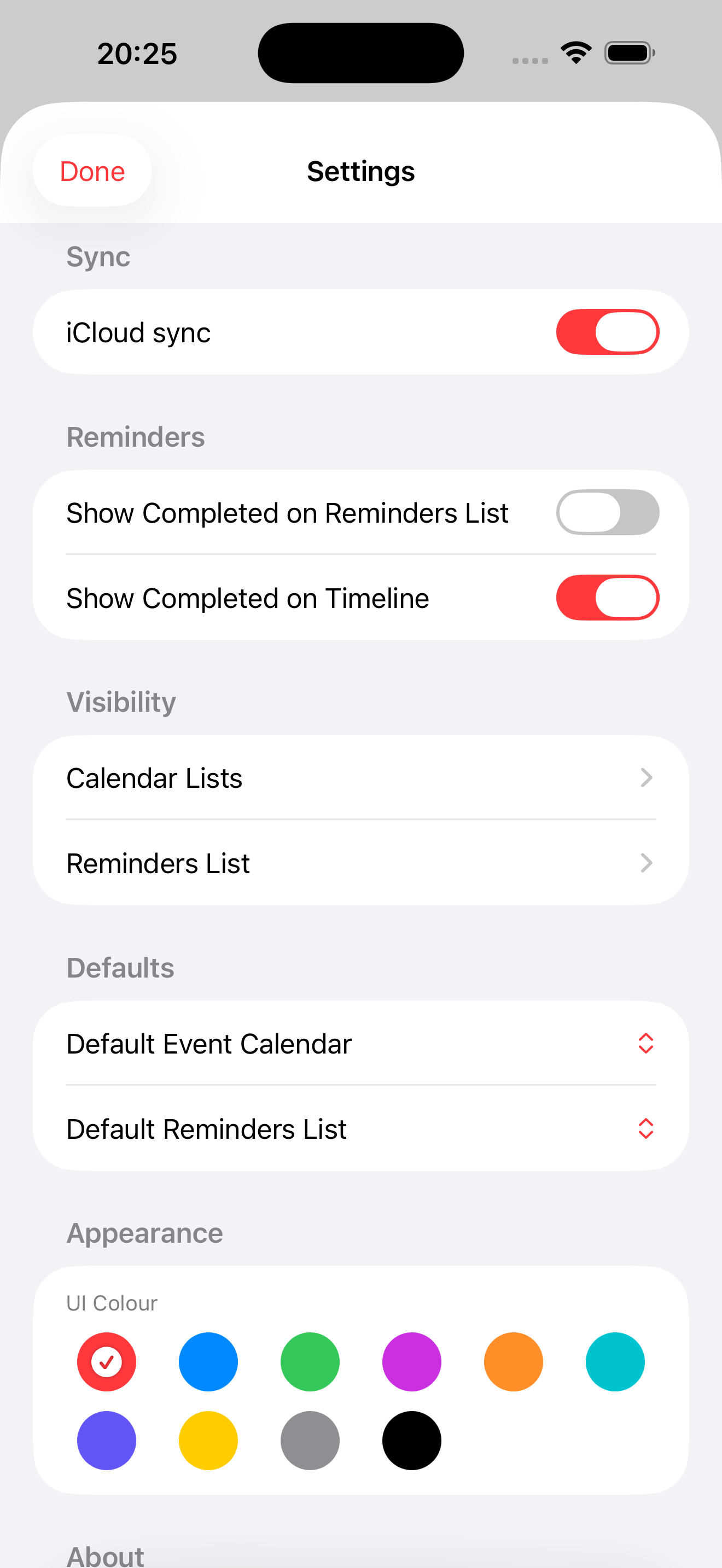Tap the Default Reminders List stepper arrows
The height and width of the screenshot is (1568, 722).
point(647,1129)
